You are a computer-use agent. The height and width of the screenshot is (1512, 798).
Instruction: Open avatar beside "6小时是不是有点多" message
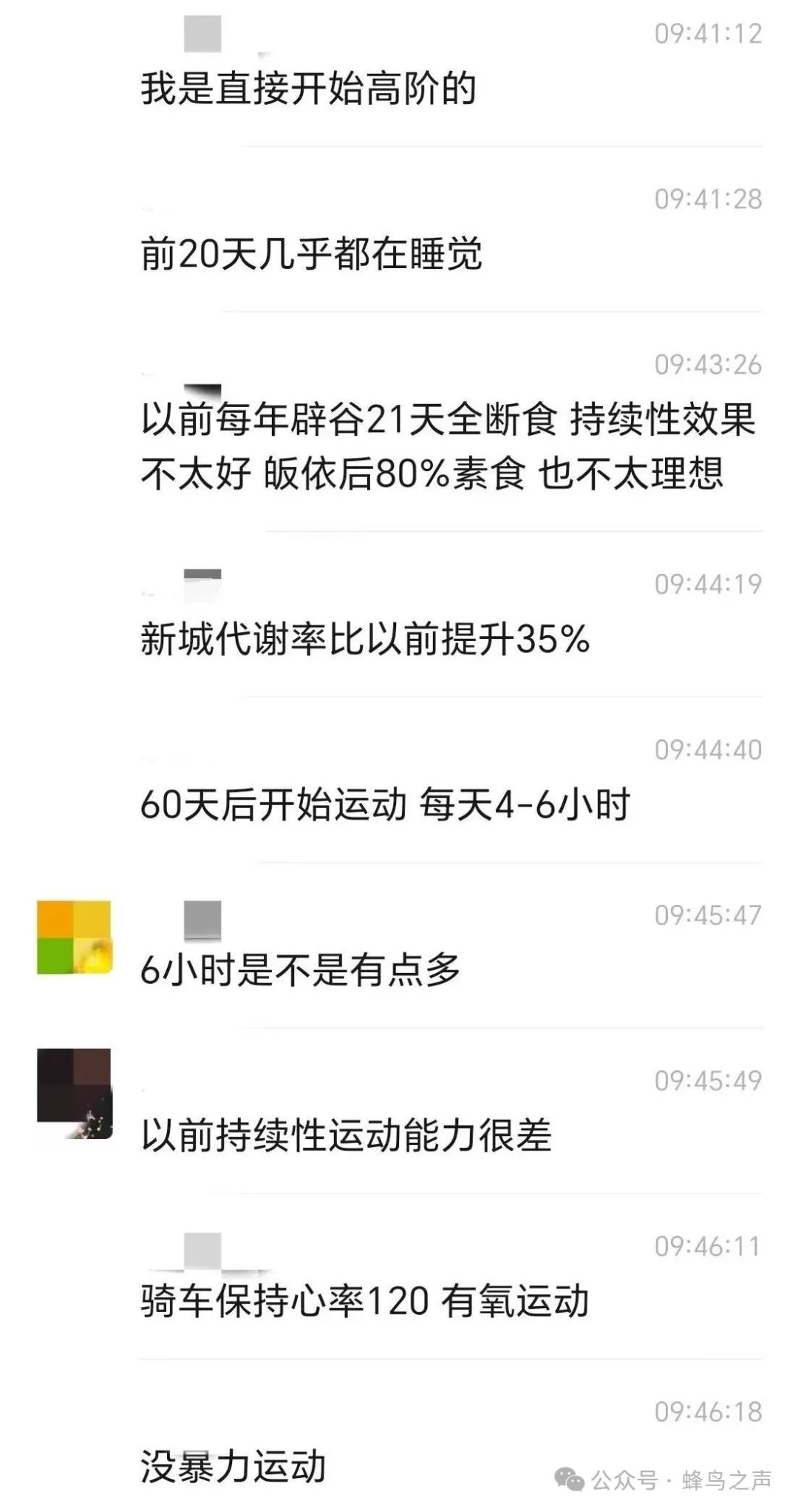[74, 937]
